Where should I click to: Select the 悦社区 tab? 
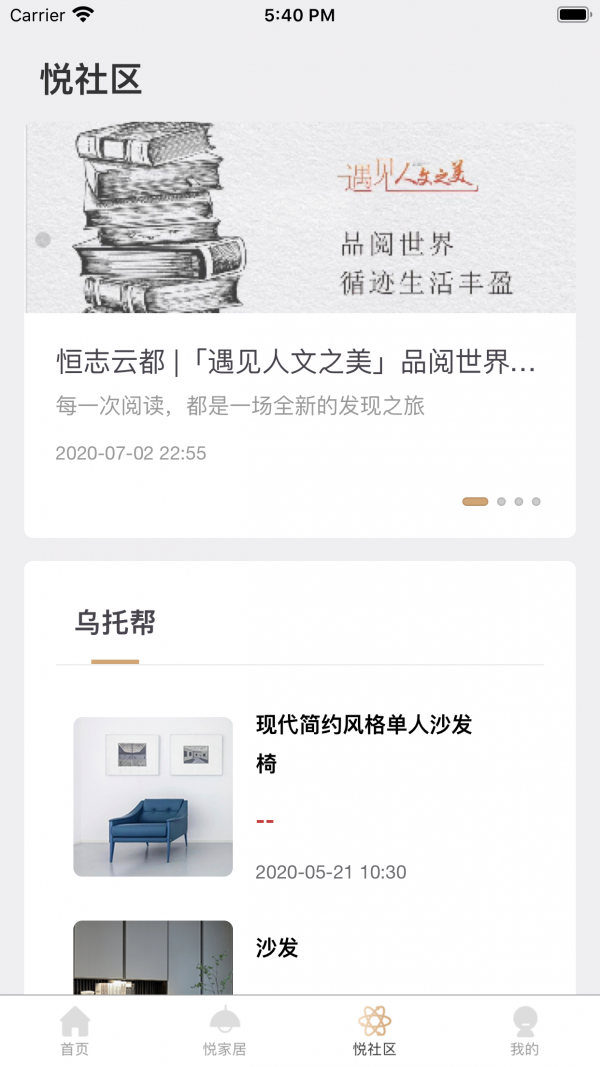click(375, 1032)
